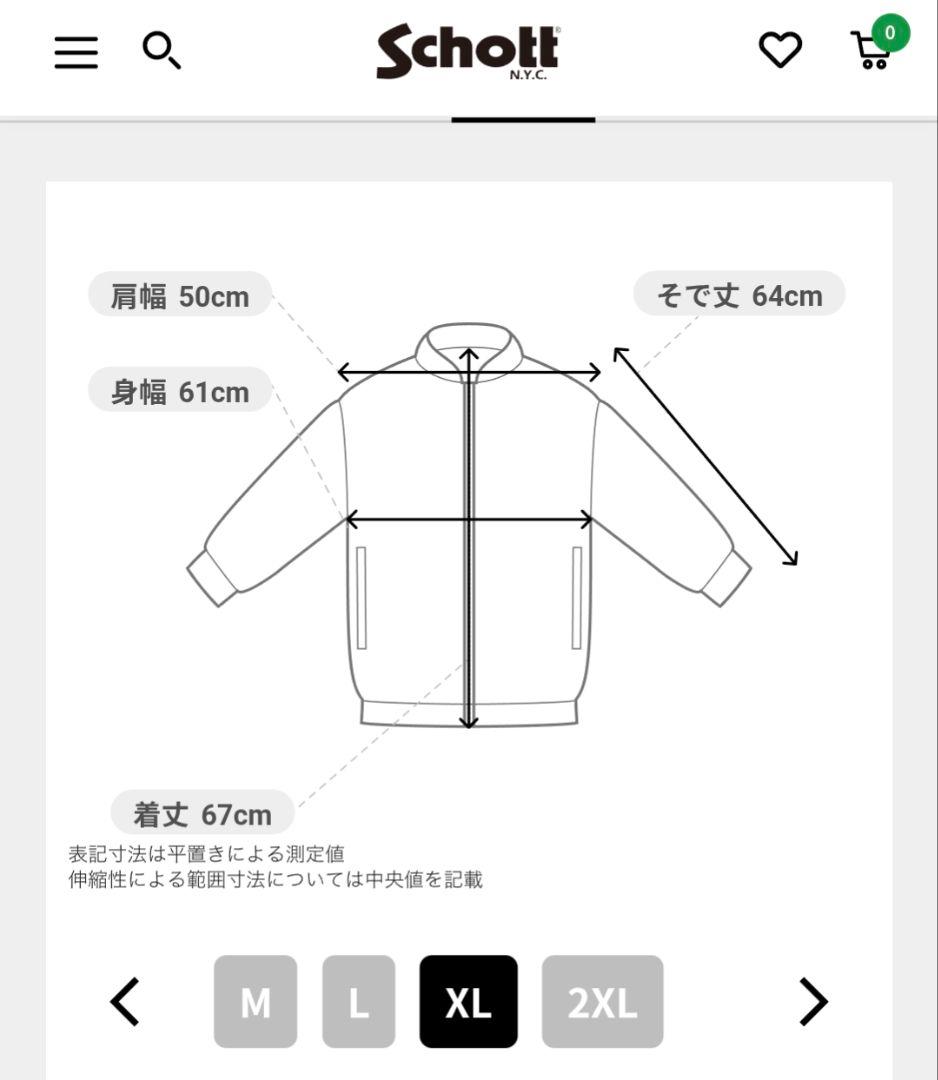Click the left chevron to previous image
The width and height of the screenshot is (938, 1080).
tap(123, 999)
